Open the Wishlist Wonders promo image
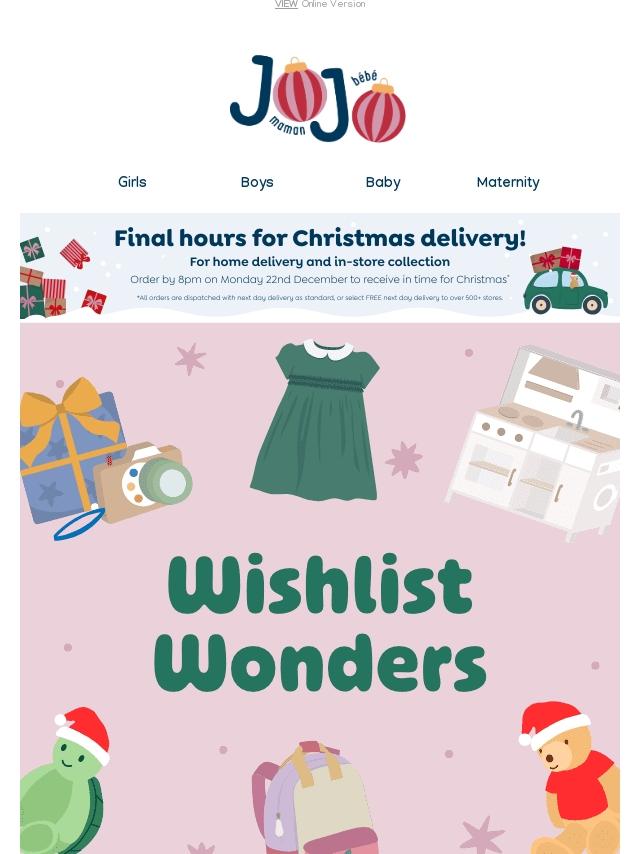 (320, 620)
